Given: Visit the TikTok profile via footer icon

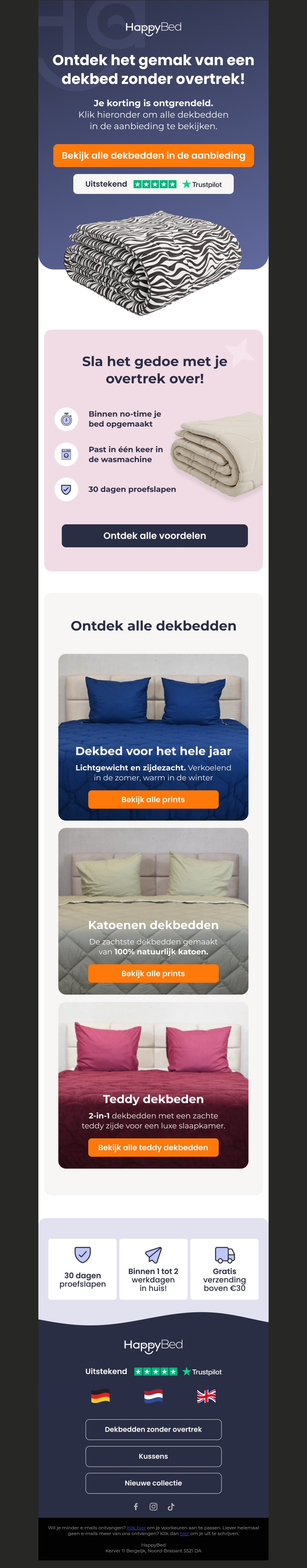Looking at the screenshot, I should pos(171,1507).
